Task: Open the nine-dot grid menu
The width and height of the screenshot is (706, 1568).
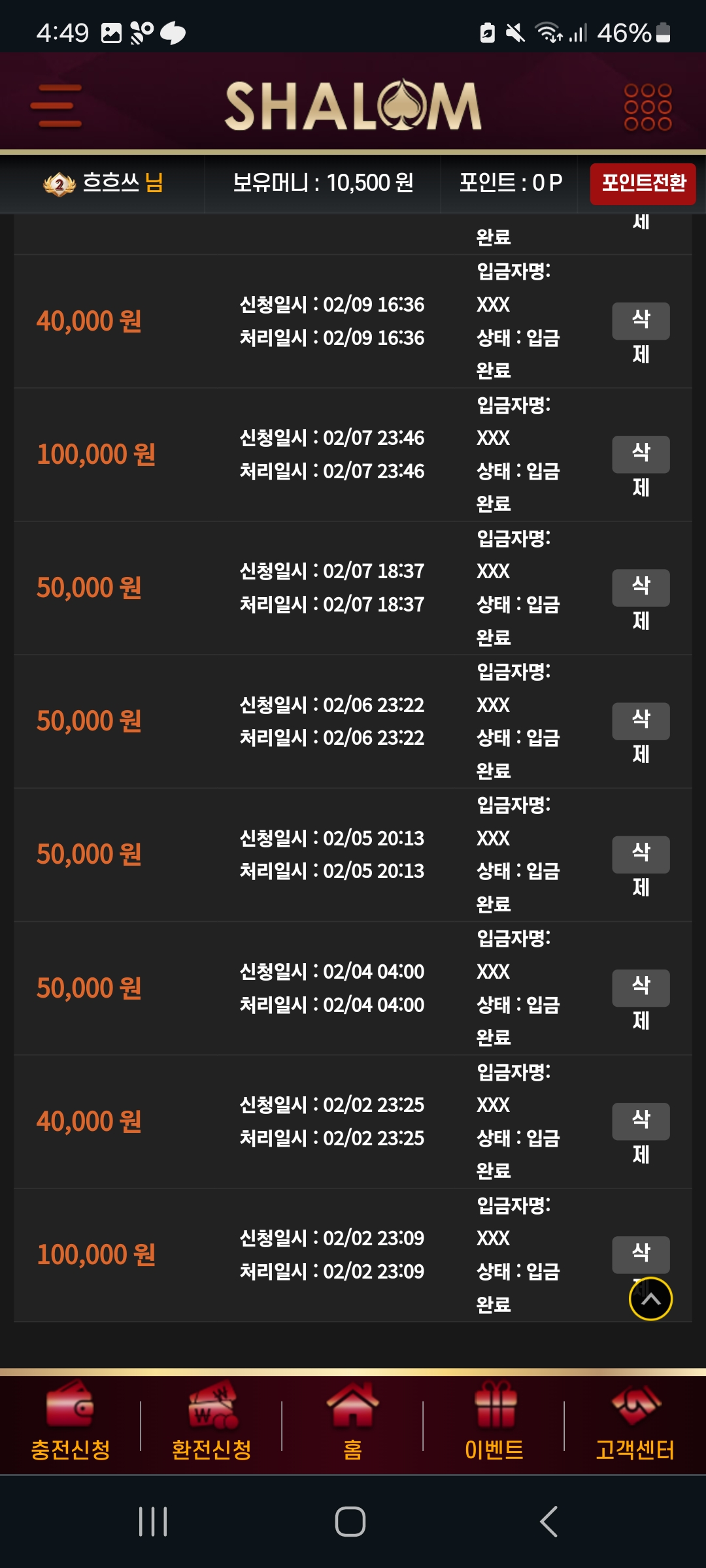Action: [x=647, y=106]
